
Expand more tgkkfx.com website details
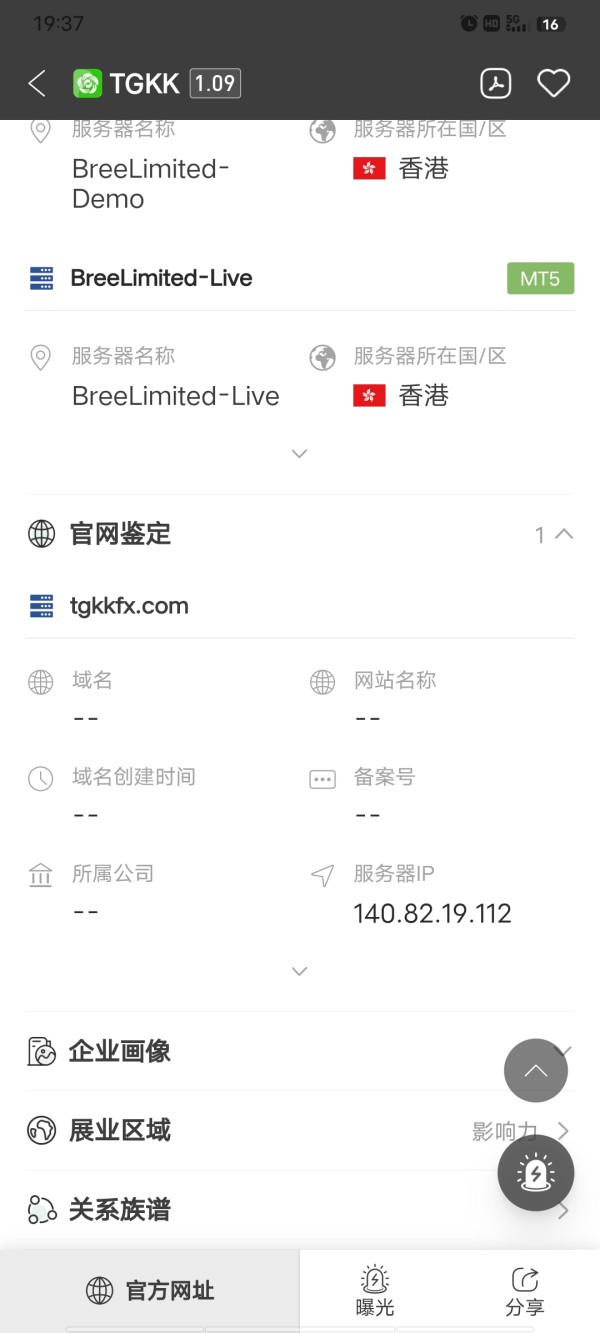[x=299, y=971]
